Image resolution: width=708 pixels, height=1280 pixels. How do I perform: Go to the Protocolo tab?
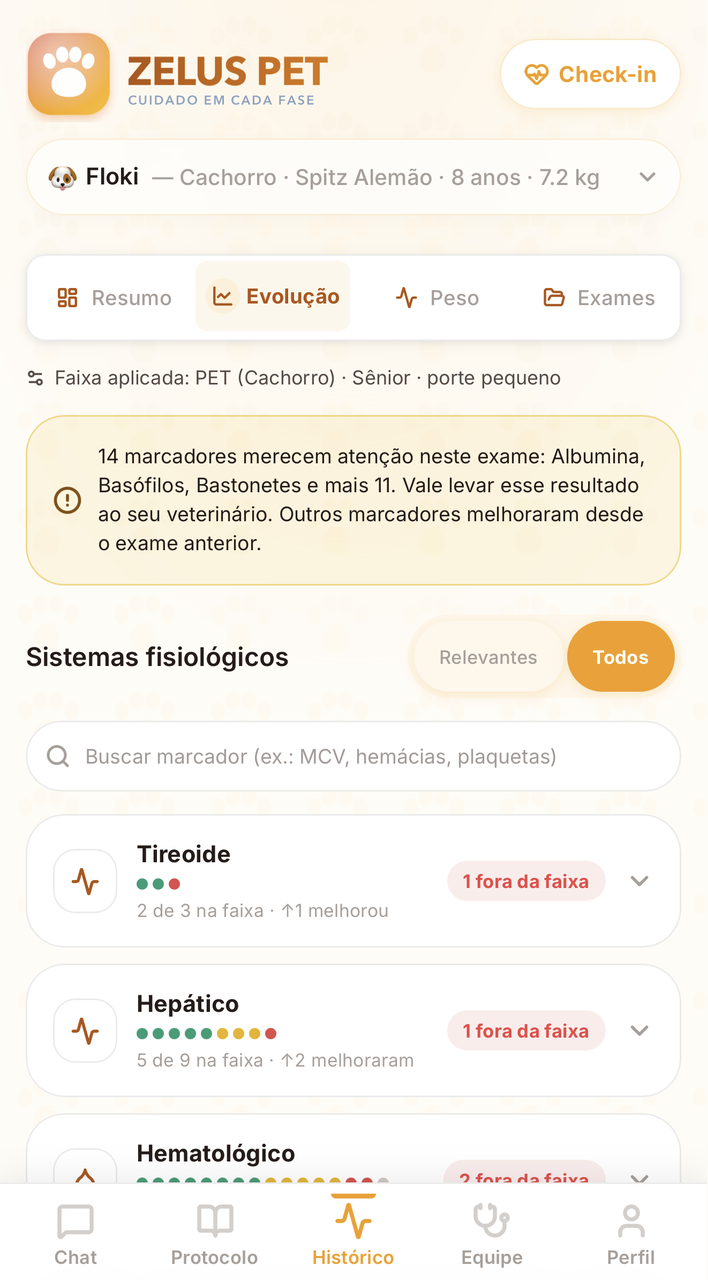pos(214,1235)
